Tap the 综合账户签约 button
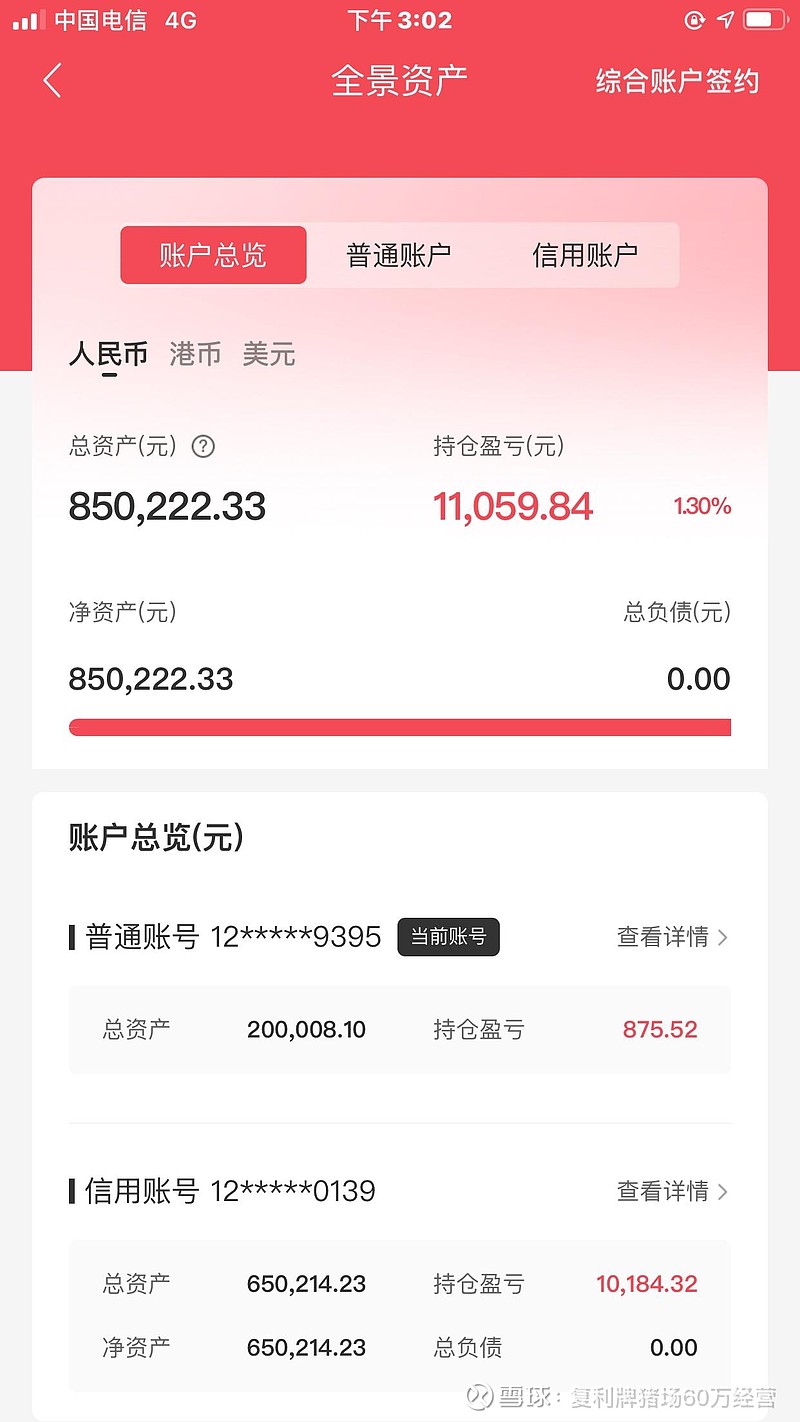800x1422 pixels. click(x=678, y=83)
